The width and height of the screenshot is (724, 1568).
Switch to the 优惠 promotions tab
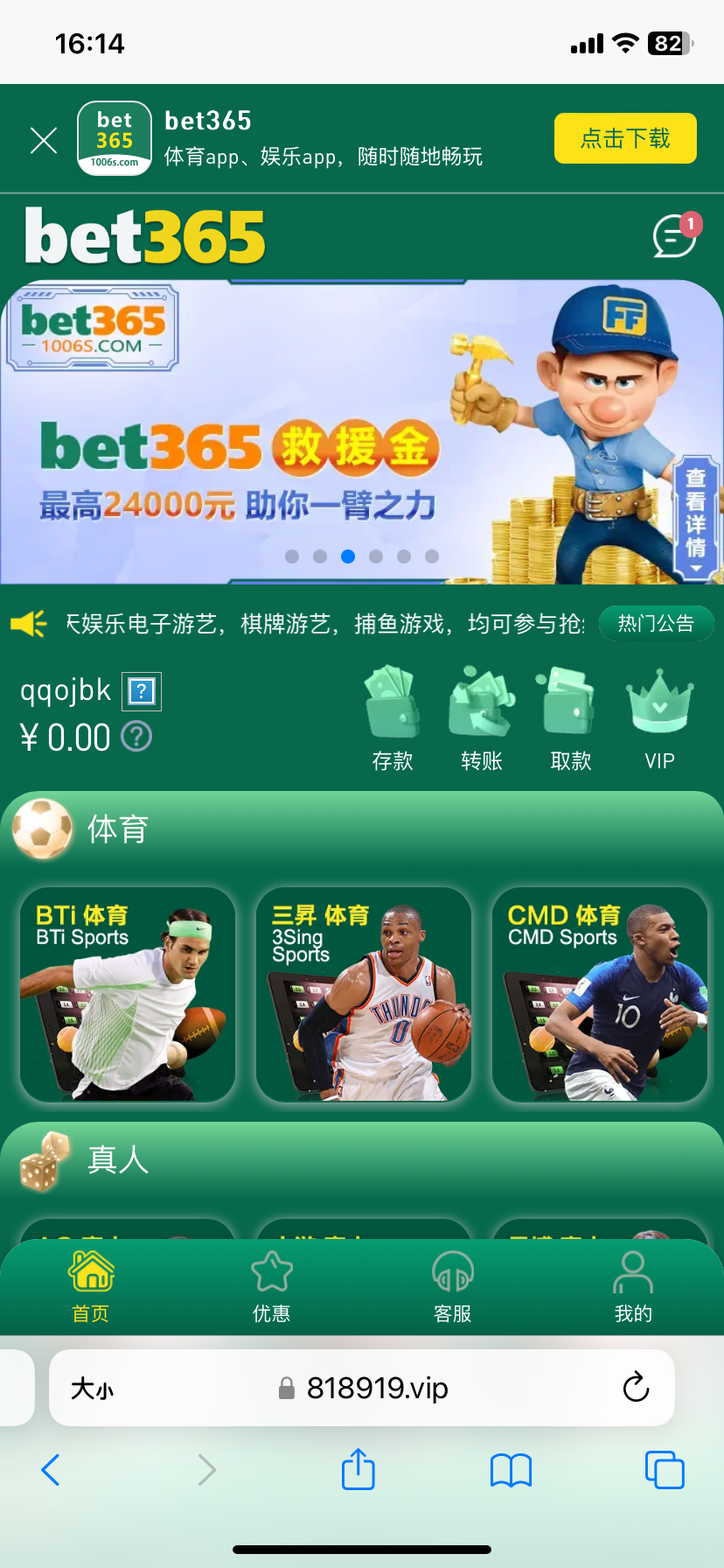(271, 1286)
